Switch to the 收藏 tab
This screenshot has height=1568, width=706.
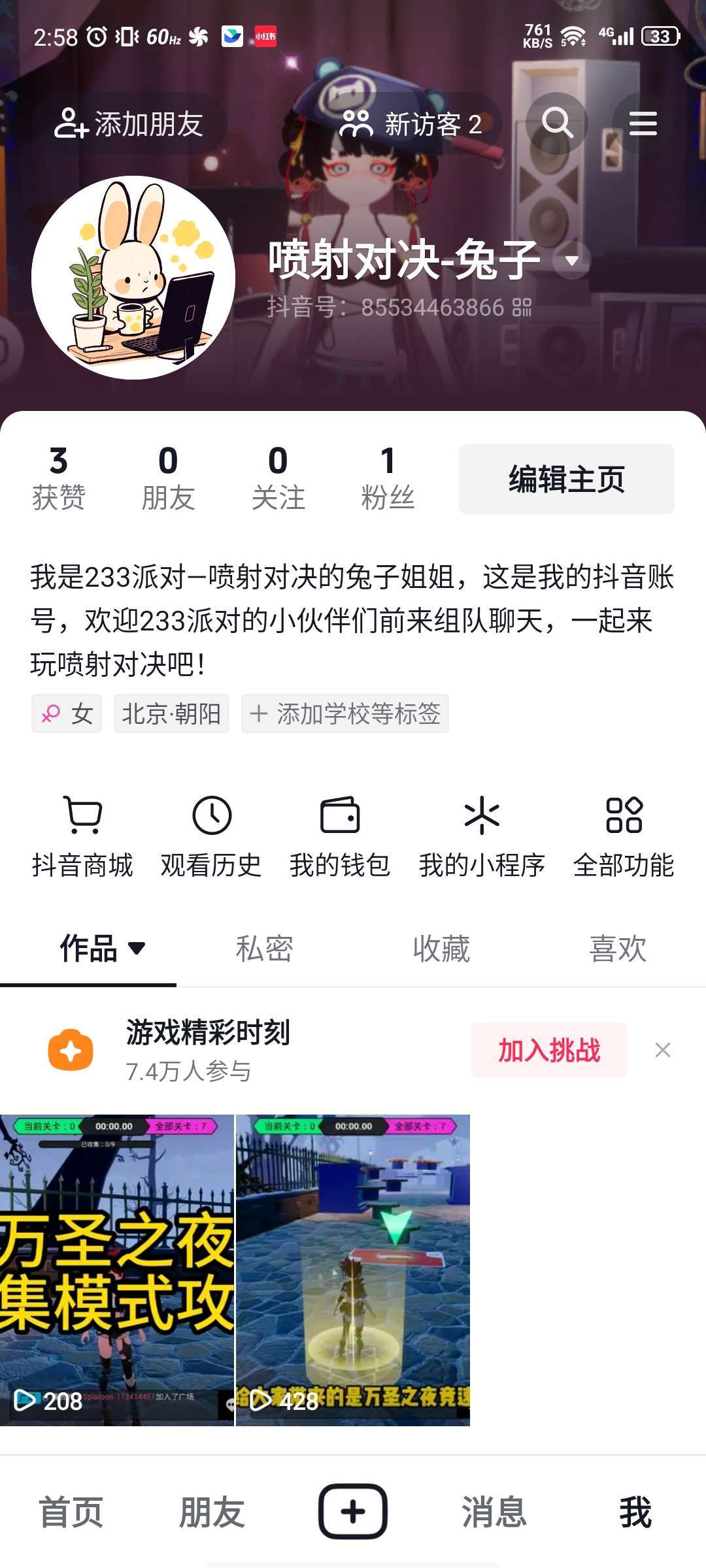tap(441, 949)
